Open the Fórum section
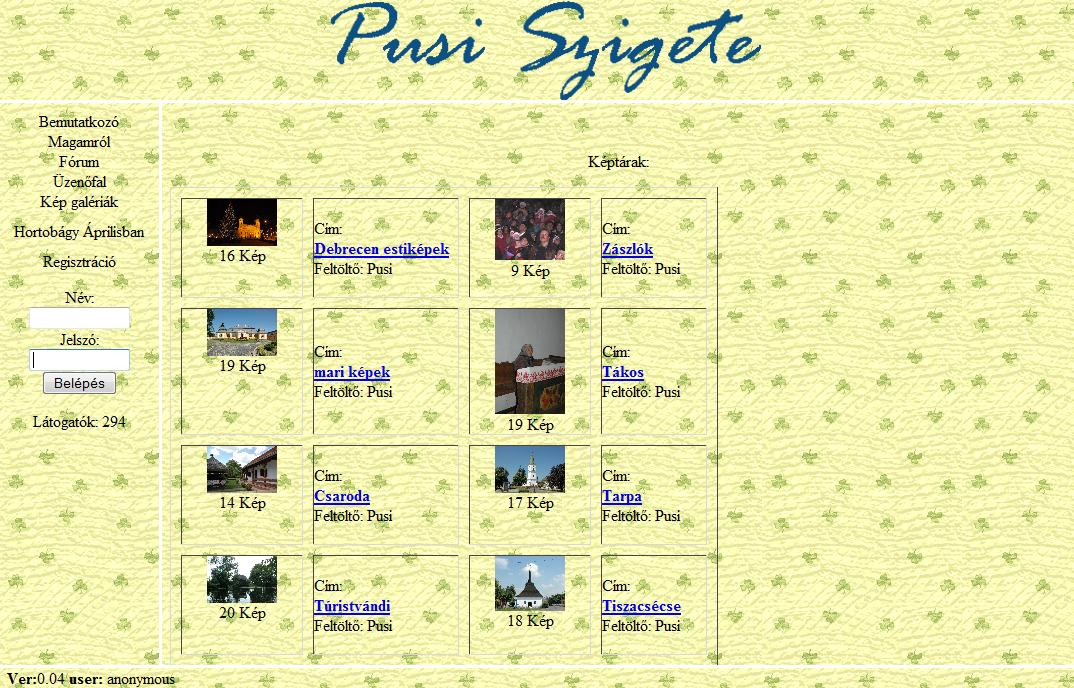Viewport: 1074px width, 688px height. [79, 162]
